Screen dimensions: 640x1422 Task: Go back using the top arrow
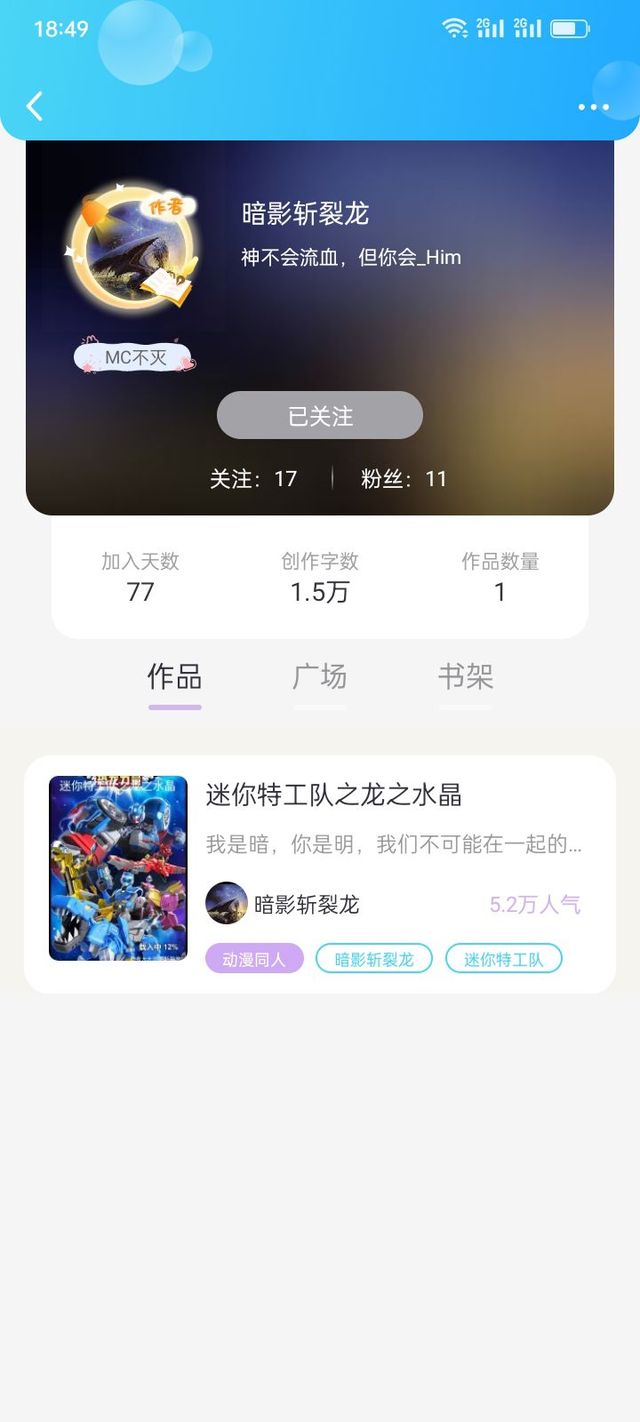tap(35, 106)
